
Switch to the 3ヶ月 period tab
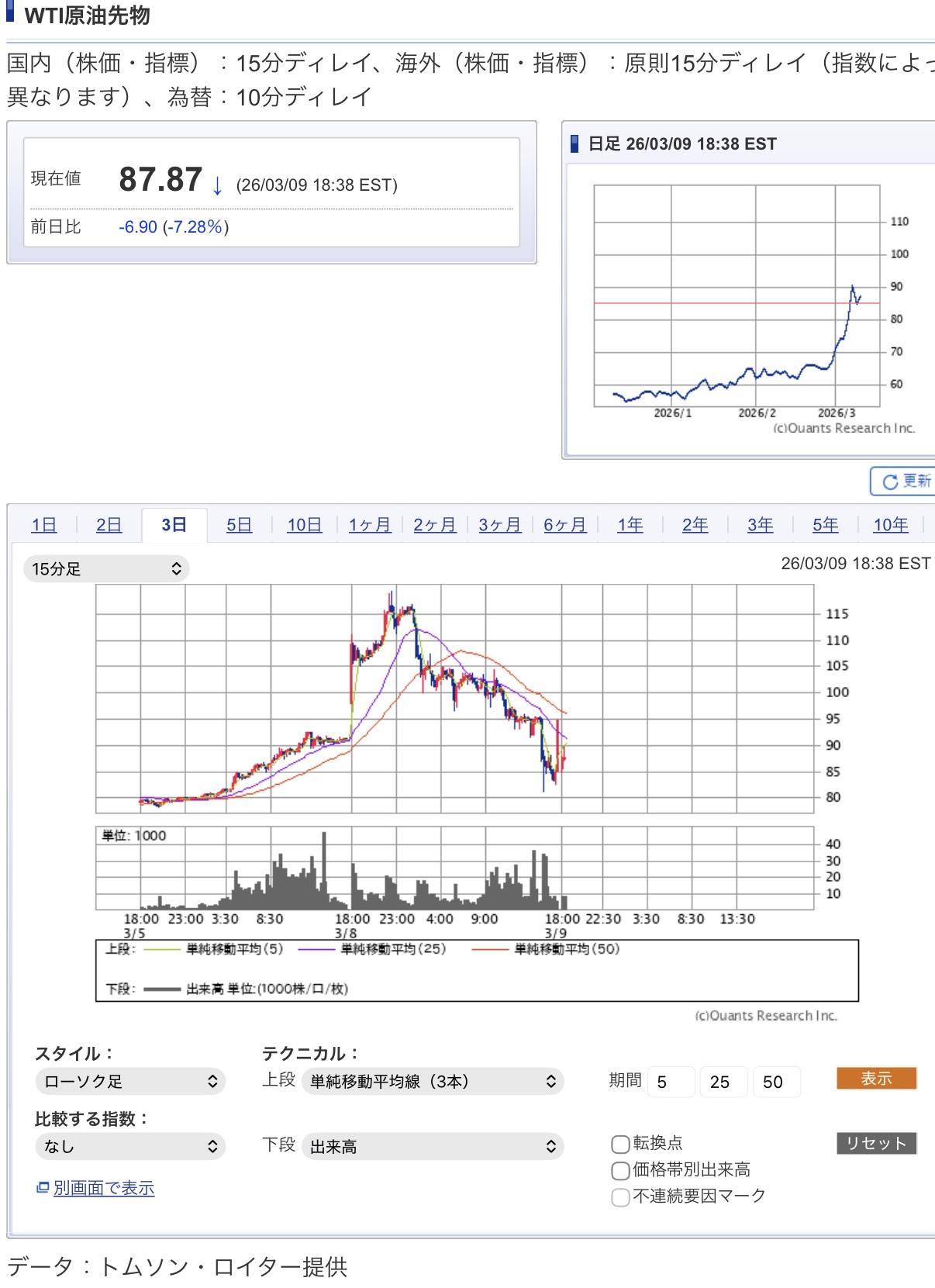point(499,525)
